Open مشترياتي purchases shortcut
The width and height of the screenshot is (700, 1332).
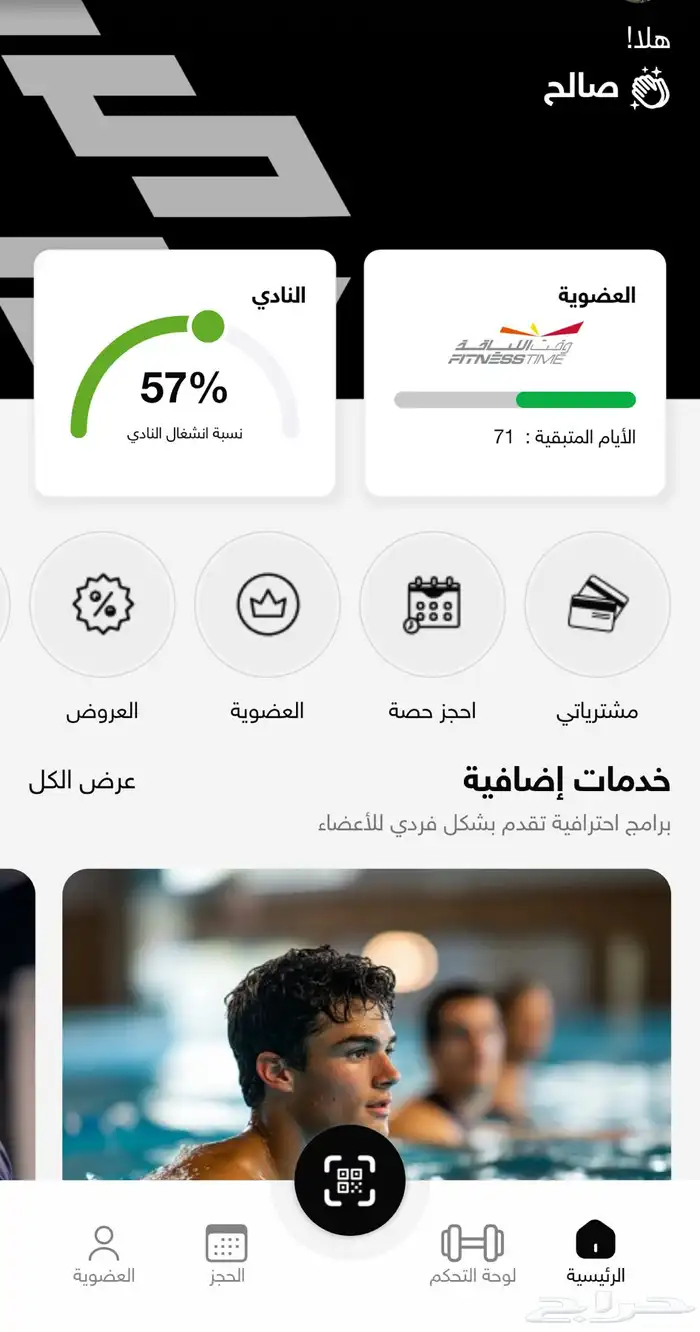point(597,605)
